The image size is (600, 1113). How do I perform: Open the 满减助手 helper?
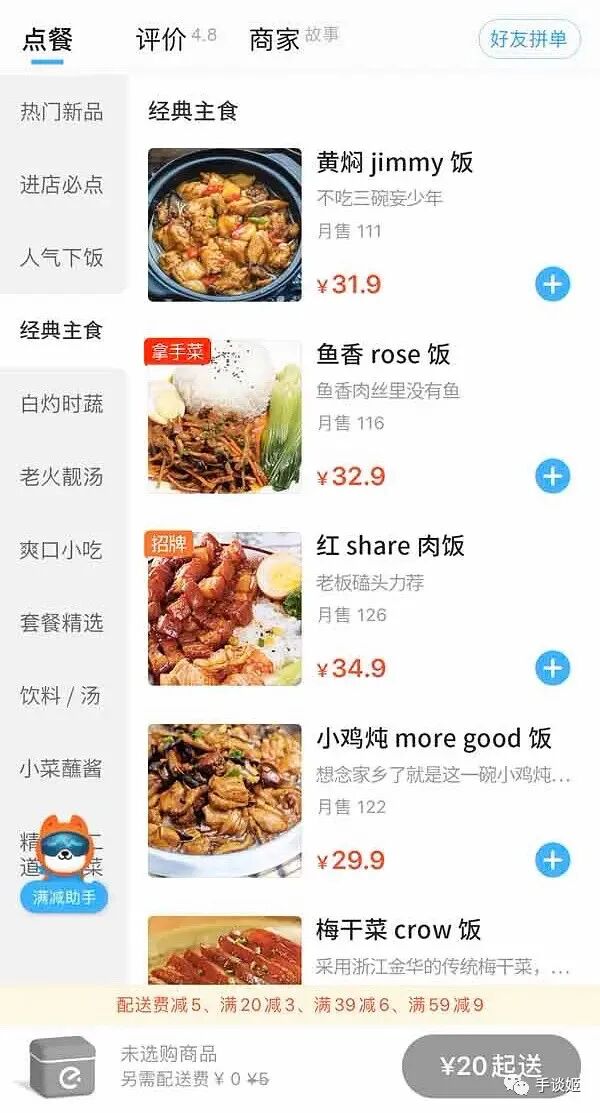coord(64,896)
